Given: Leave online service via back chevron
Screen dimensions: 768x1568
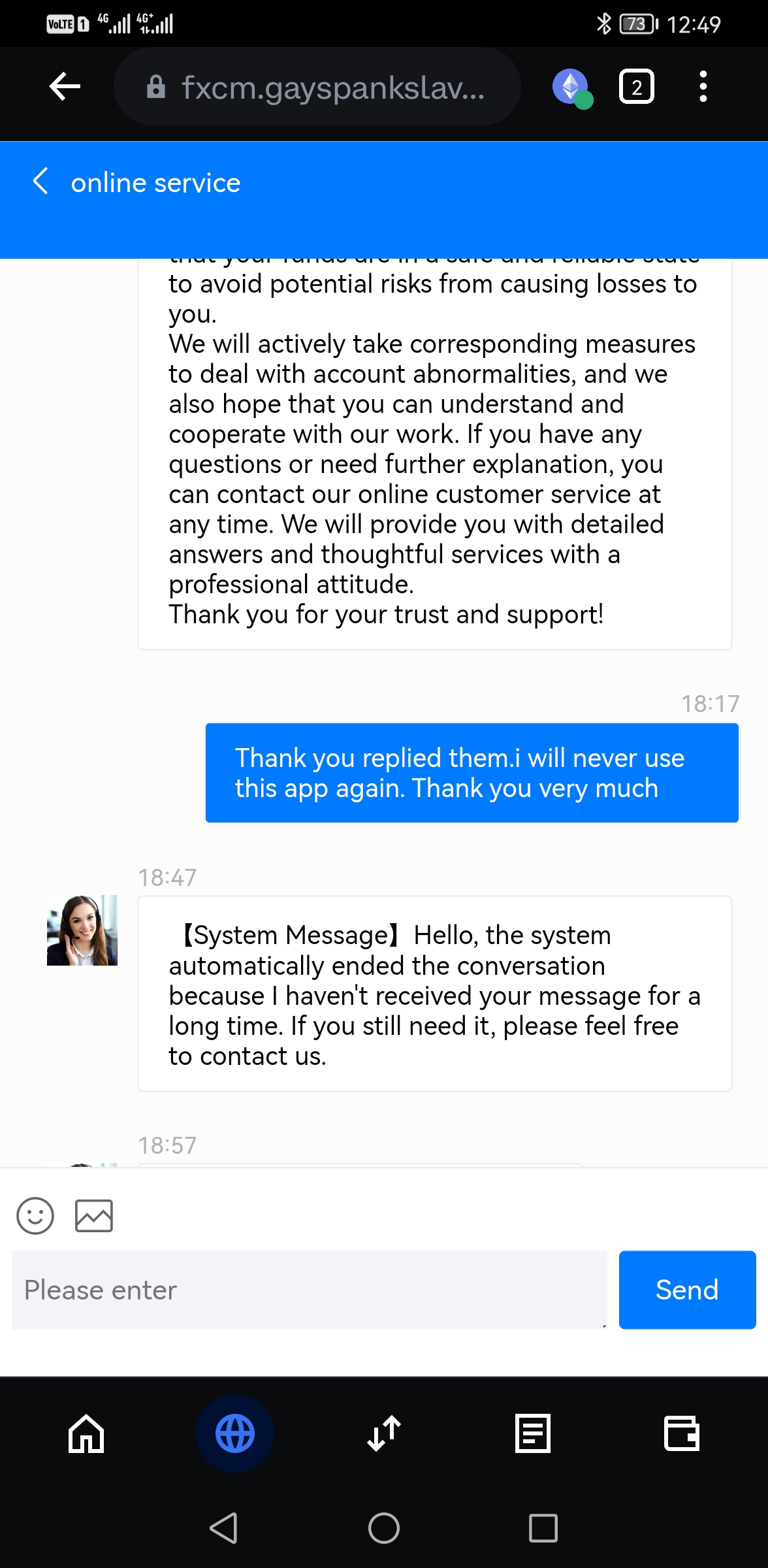Looking at the screenshot, I should [40, 182].
